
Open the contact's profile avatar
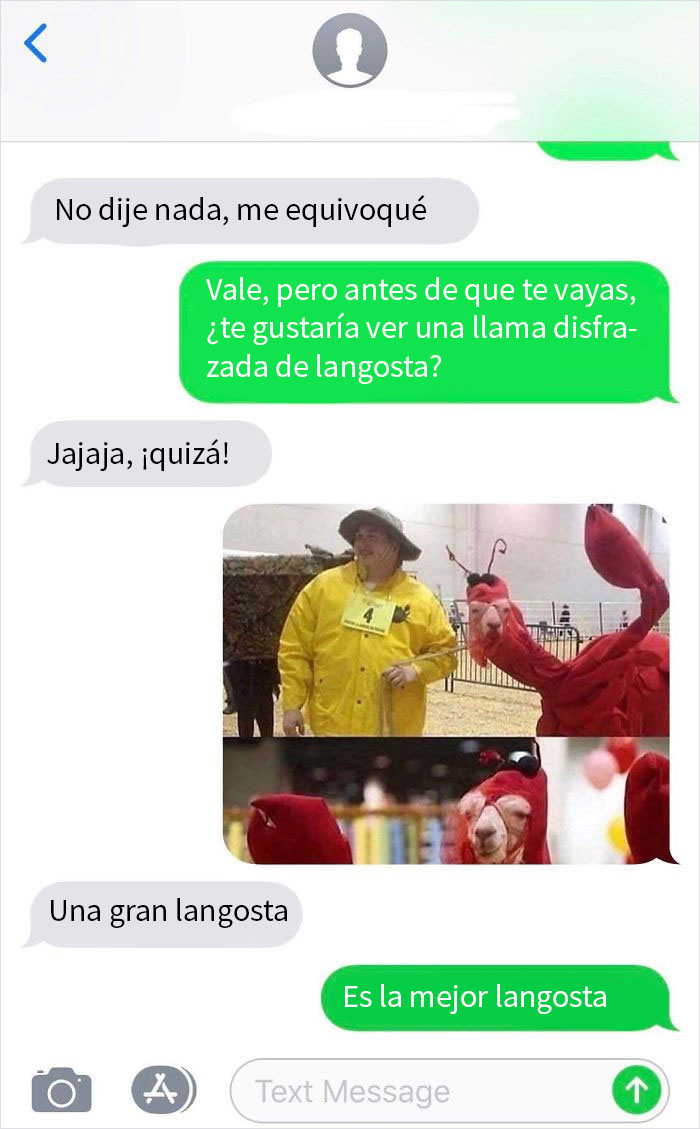click(x=349, y=50)
